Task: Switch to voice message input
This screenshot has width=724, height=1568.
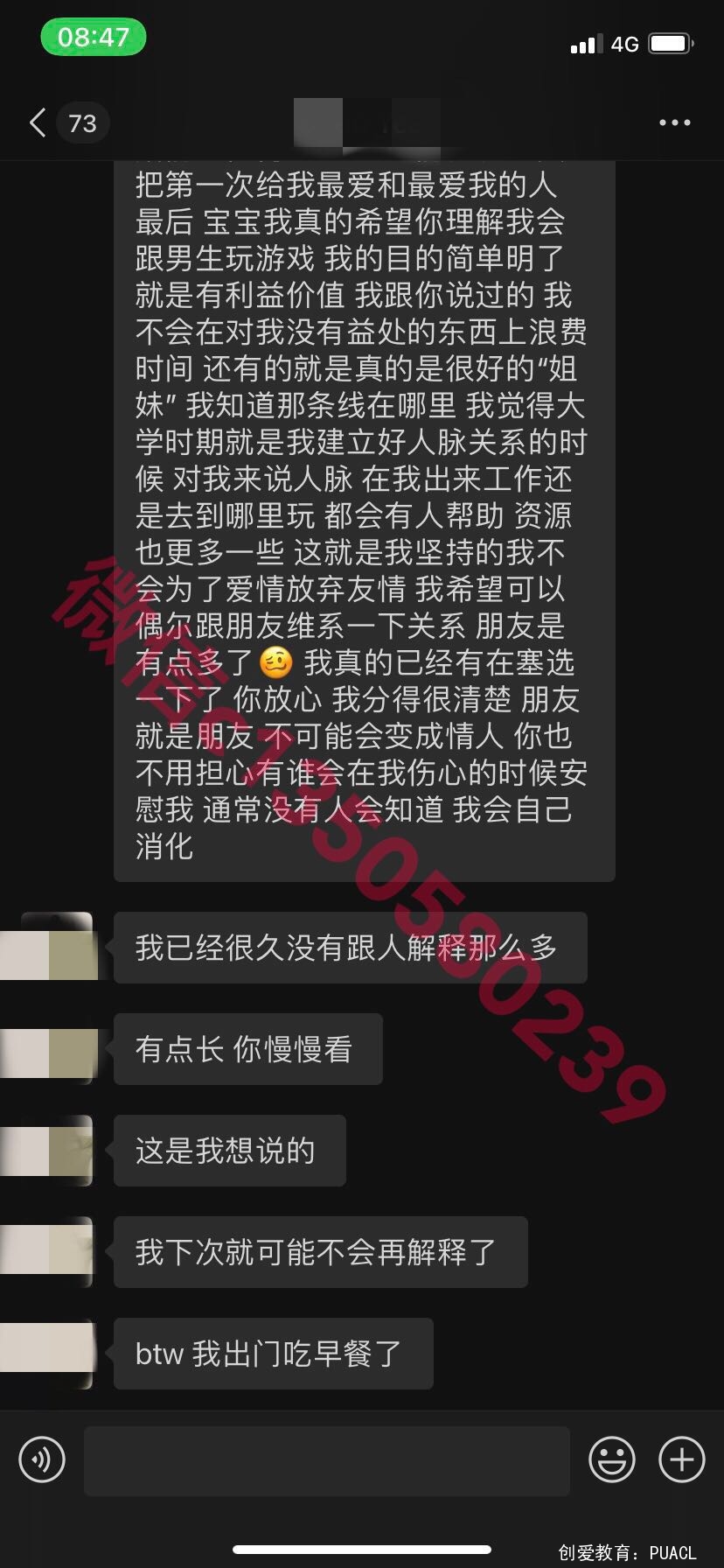Action: click(42, 1459)
